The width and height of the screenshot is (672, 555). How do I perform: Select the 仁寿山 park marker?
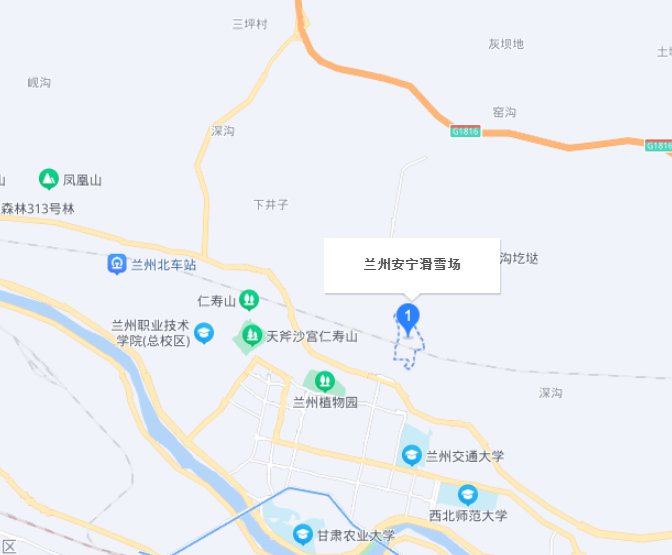coord(249,300)
